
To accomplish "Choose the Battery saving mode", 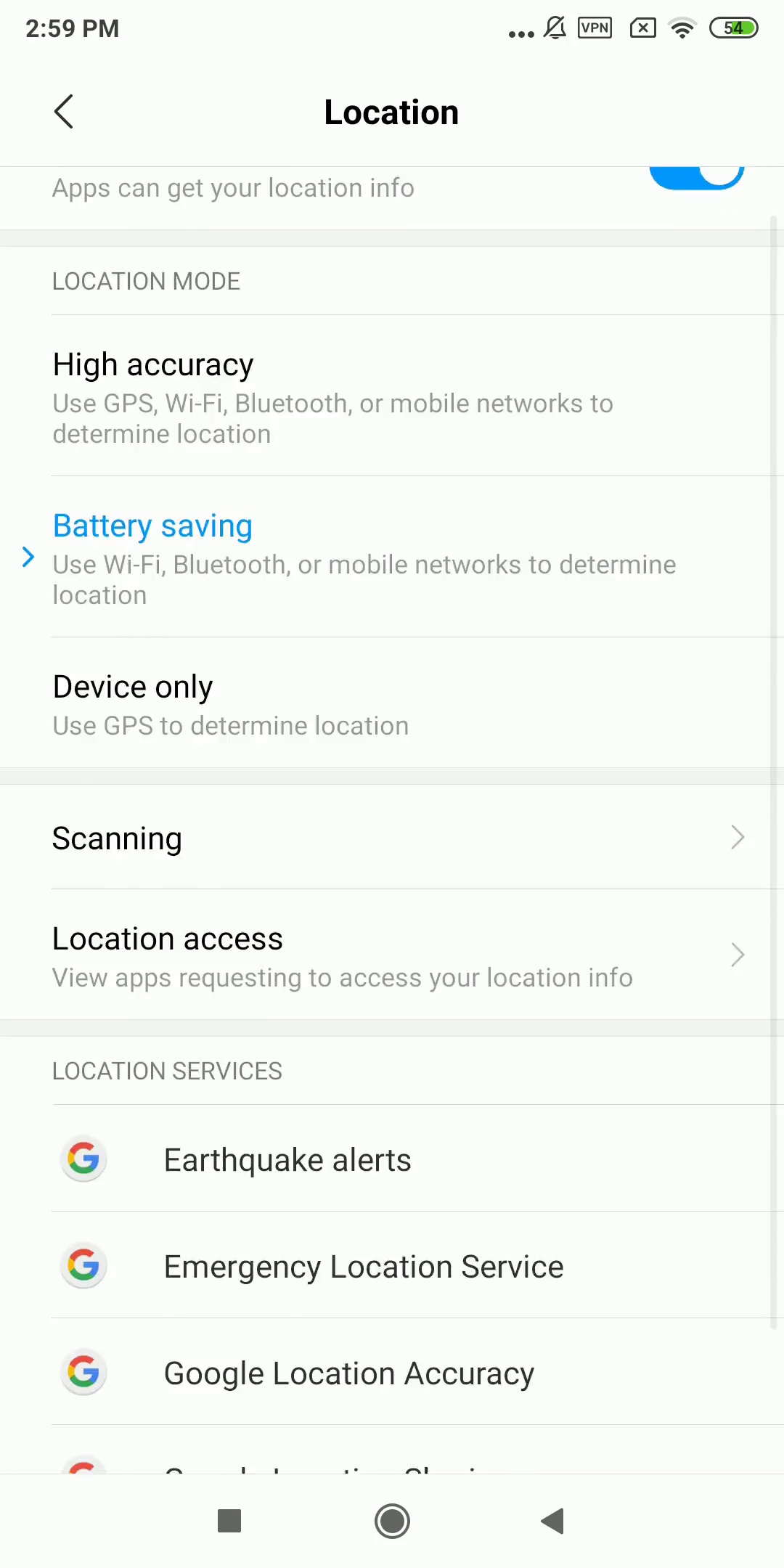I will 392,558.
